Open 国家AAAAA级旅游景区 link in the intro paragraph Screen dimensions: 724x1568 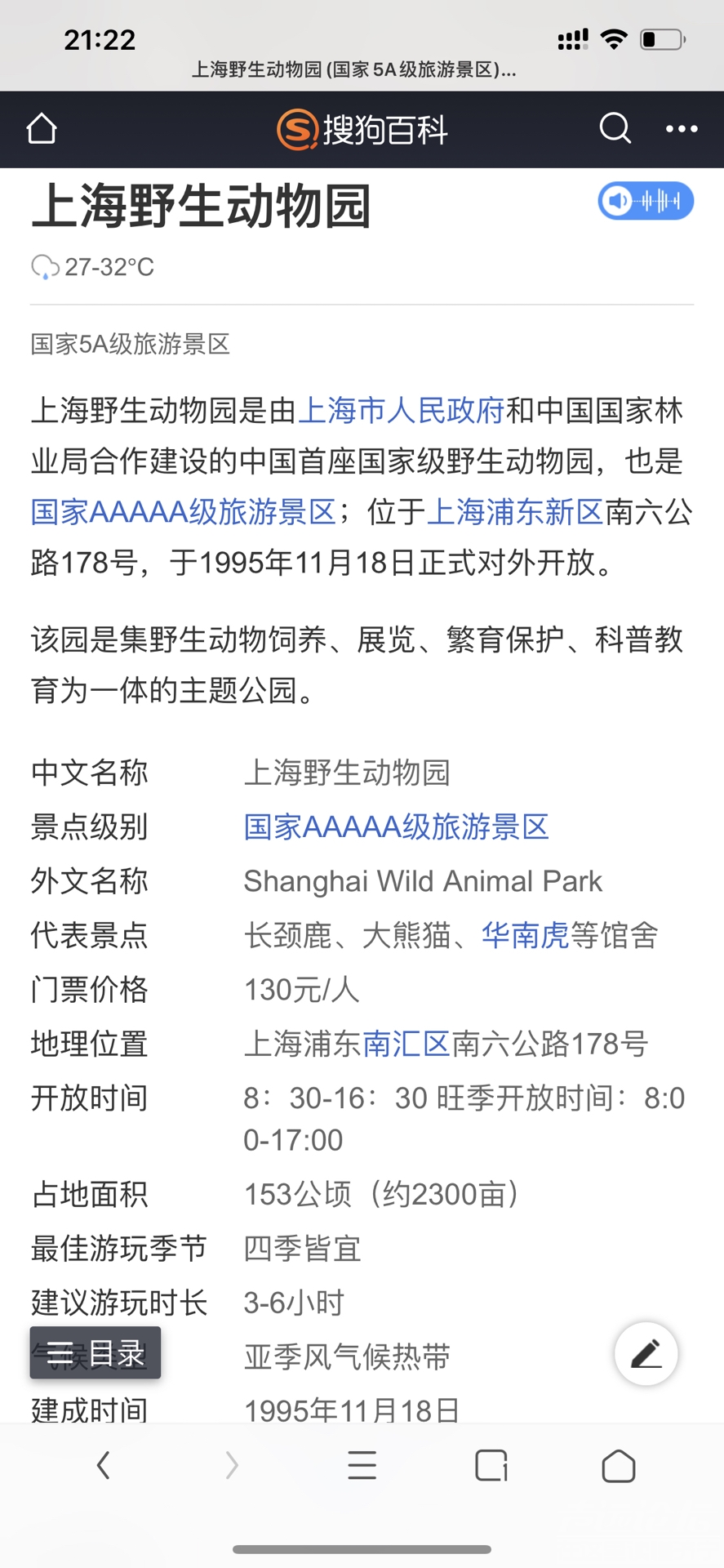click(184, 512)
